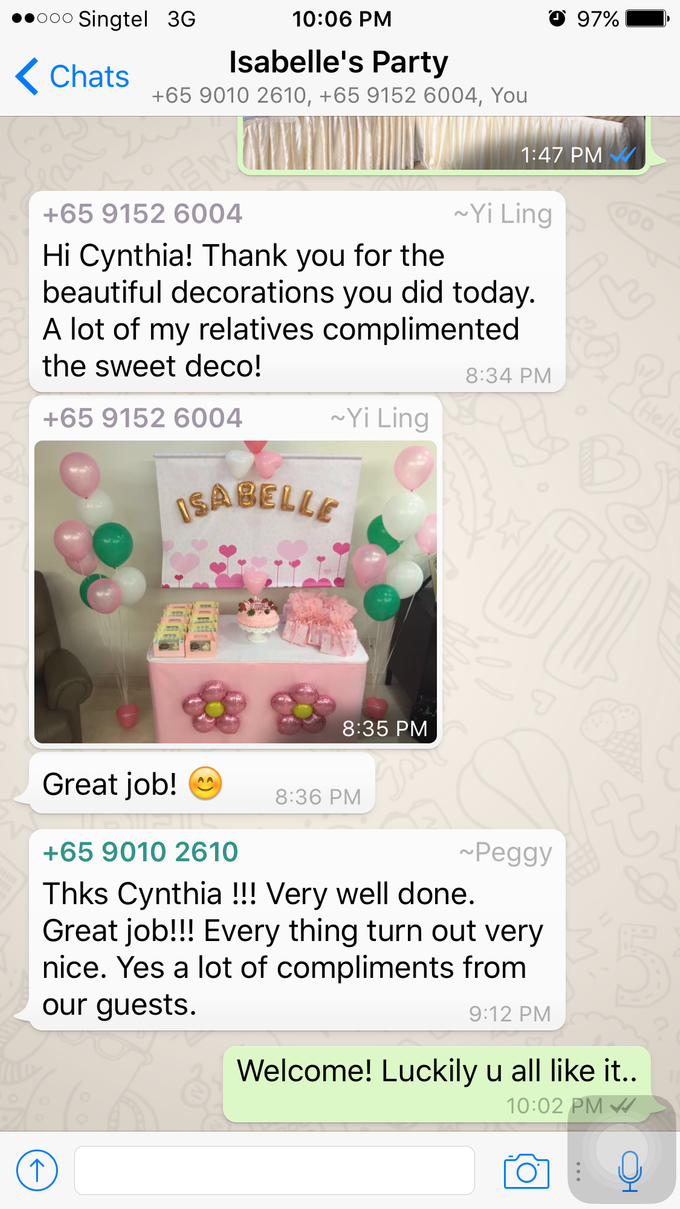The height and width of the screenshot is (1209, 680).
Task: Open the partially visible top photo
Action: [x=440, y=143]
